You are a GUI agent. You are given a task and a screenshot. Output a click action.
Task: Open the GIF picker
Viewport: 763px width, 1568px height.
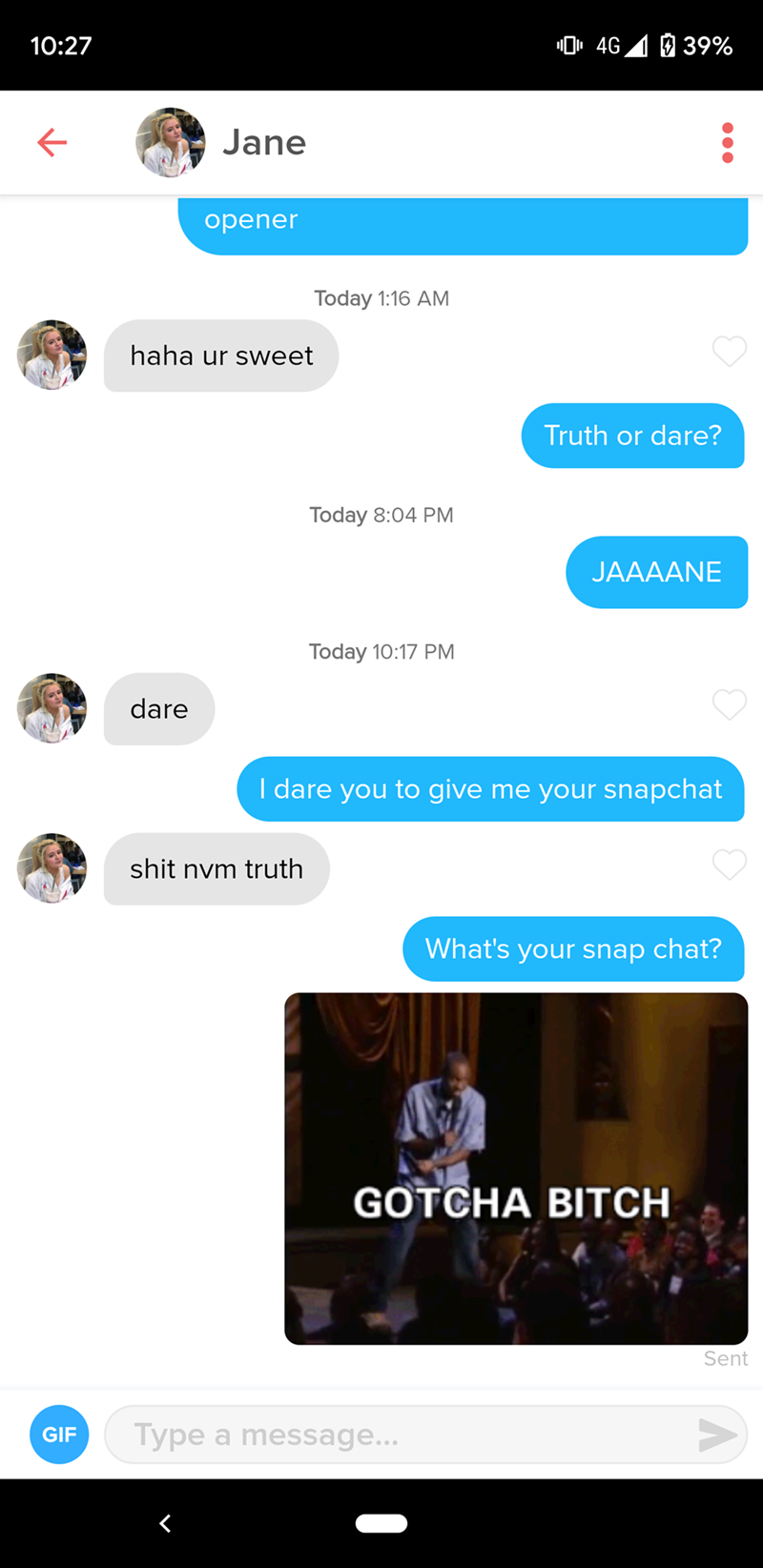(x=59, y=1435)
